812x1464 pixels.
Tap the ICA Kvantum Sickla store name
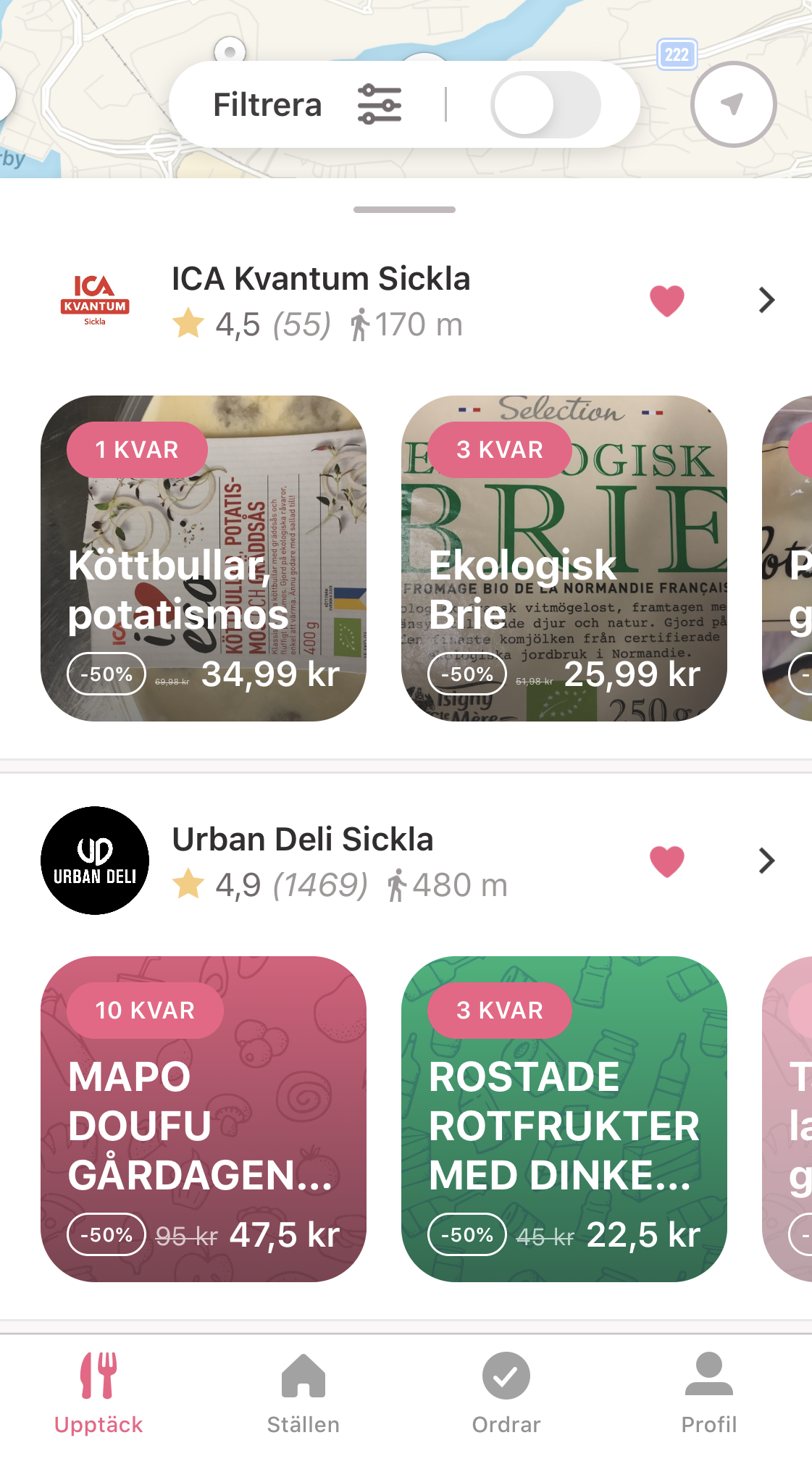(321, 277)
